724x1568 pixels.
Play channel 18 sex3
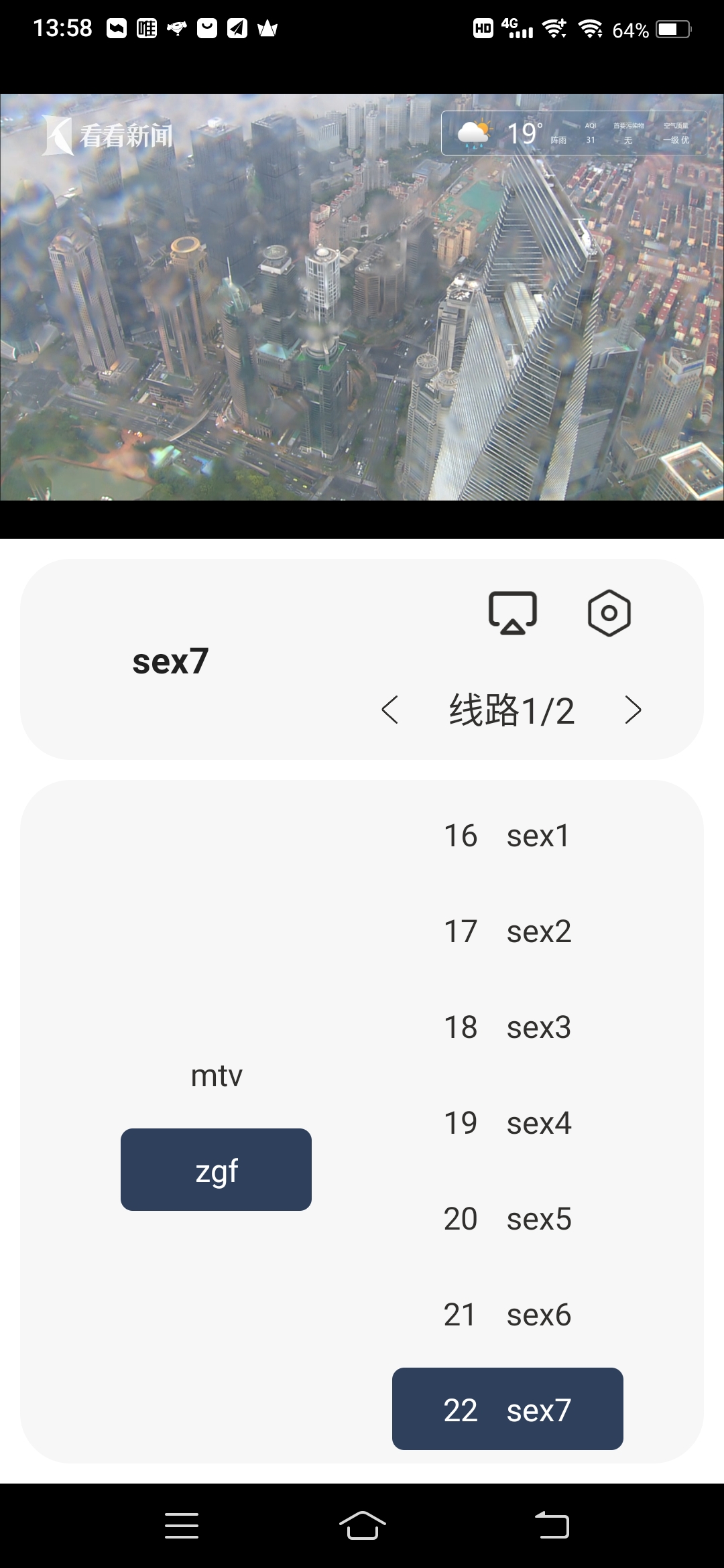pyautogui.click(x=507, y=1027)
